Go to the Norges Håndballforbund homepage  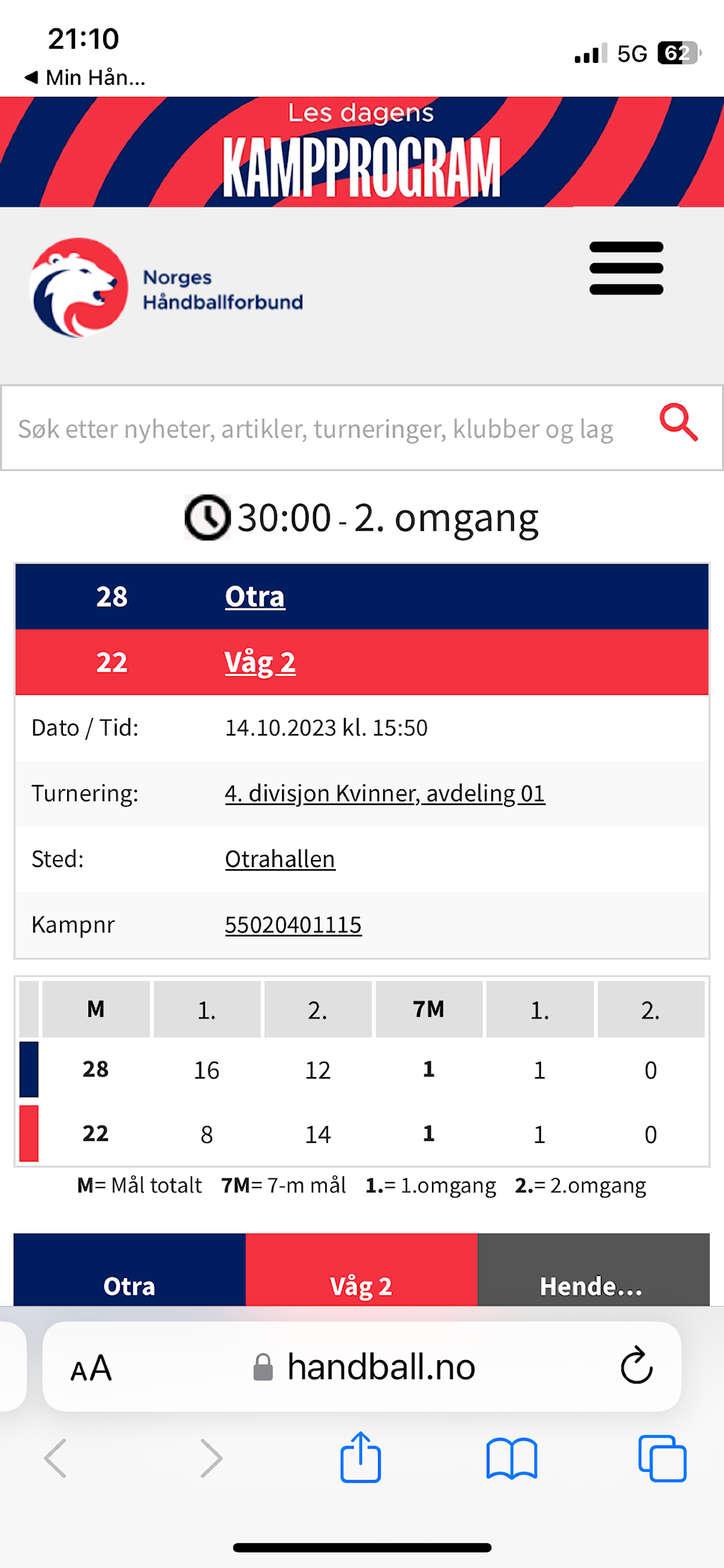[x=166, y=288]
